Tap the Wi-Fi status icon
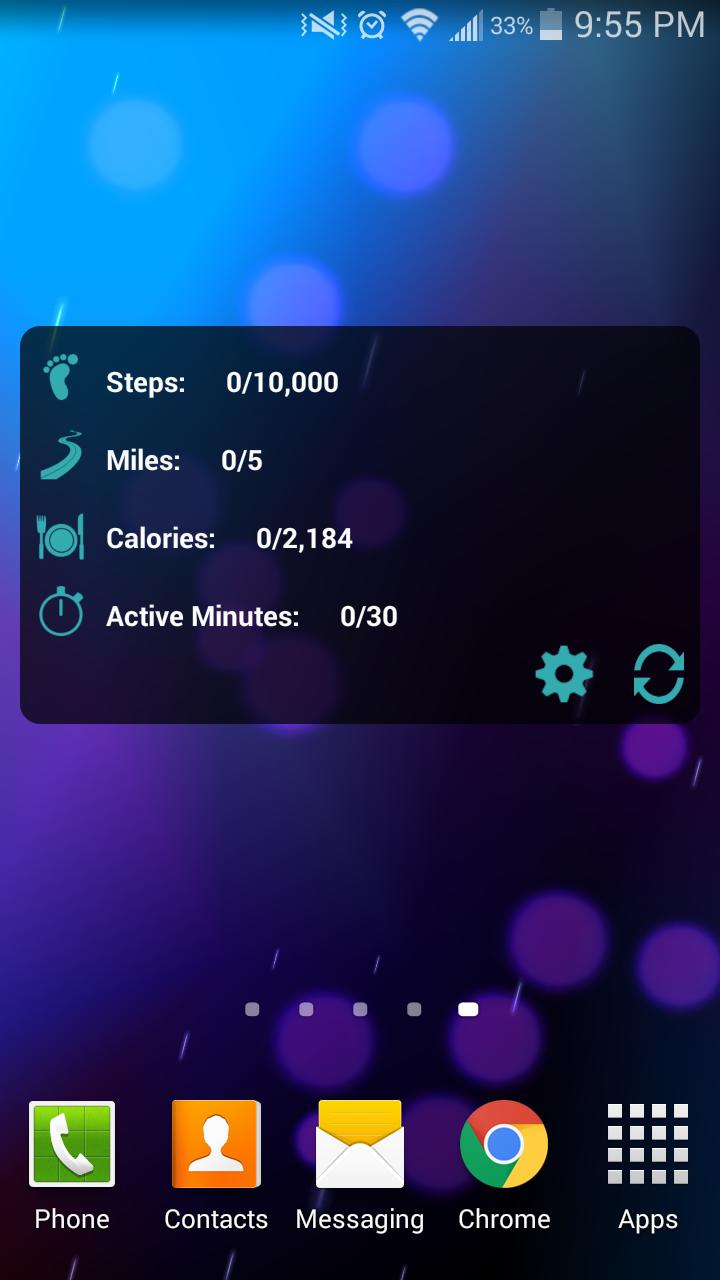The width and height of the screenshot is (720, 1280). point(417,24)
